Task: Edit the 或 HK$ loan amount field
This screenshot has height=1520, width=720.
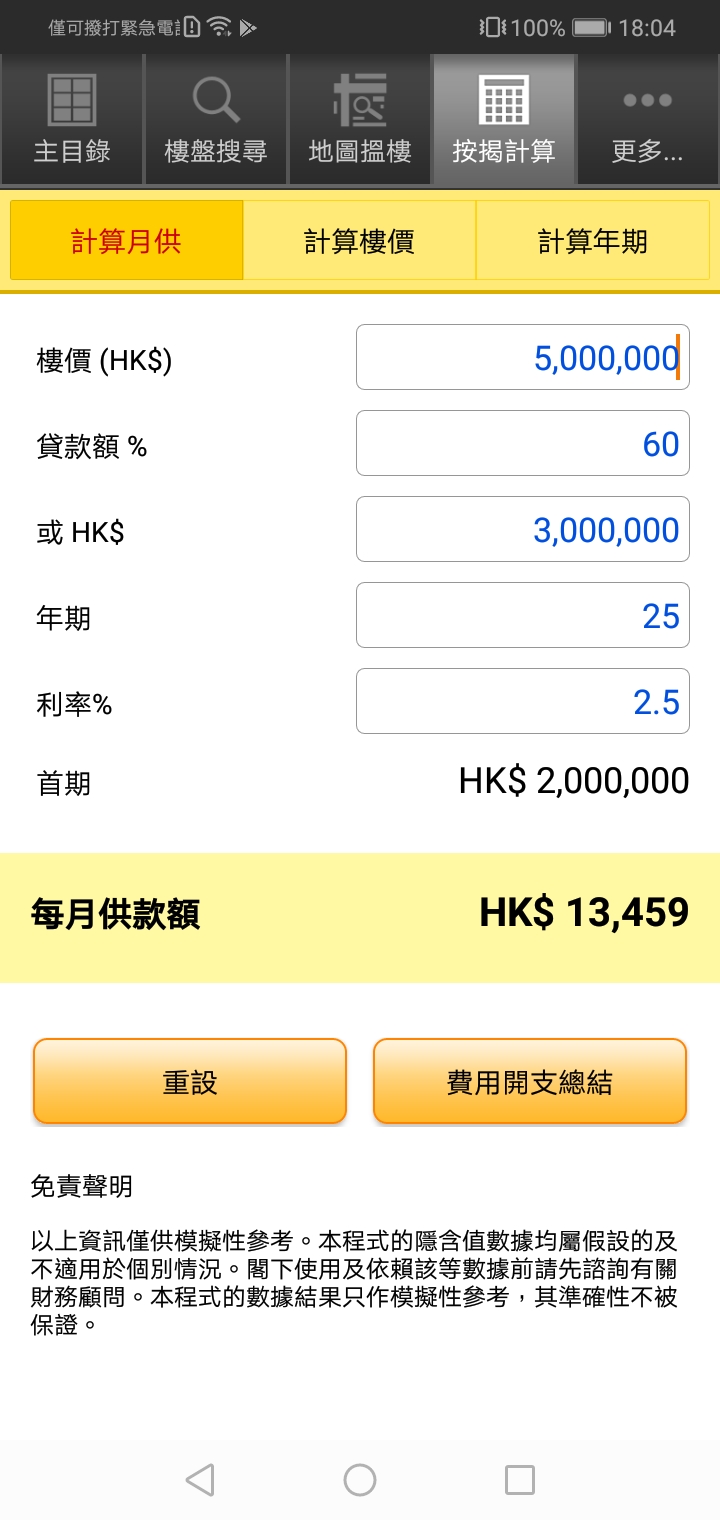Action: pos(523,529)
